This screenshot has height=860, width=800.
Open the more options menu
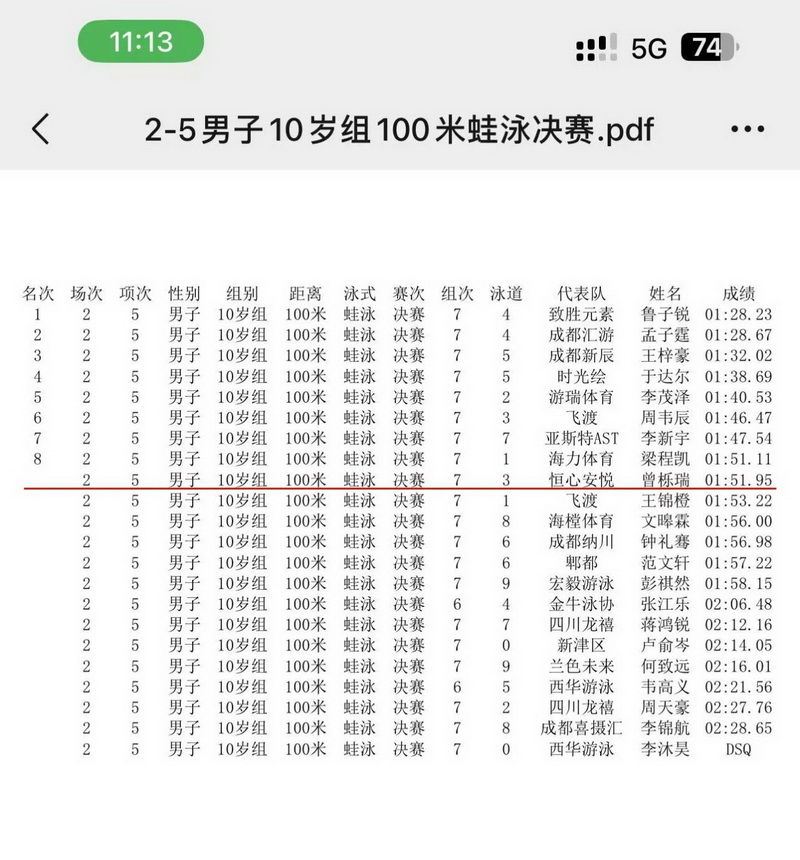(747, 130)
